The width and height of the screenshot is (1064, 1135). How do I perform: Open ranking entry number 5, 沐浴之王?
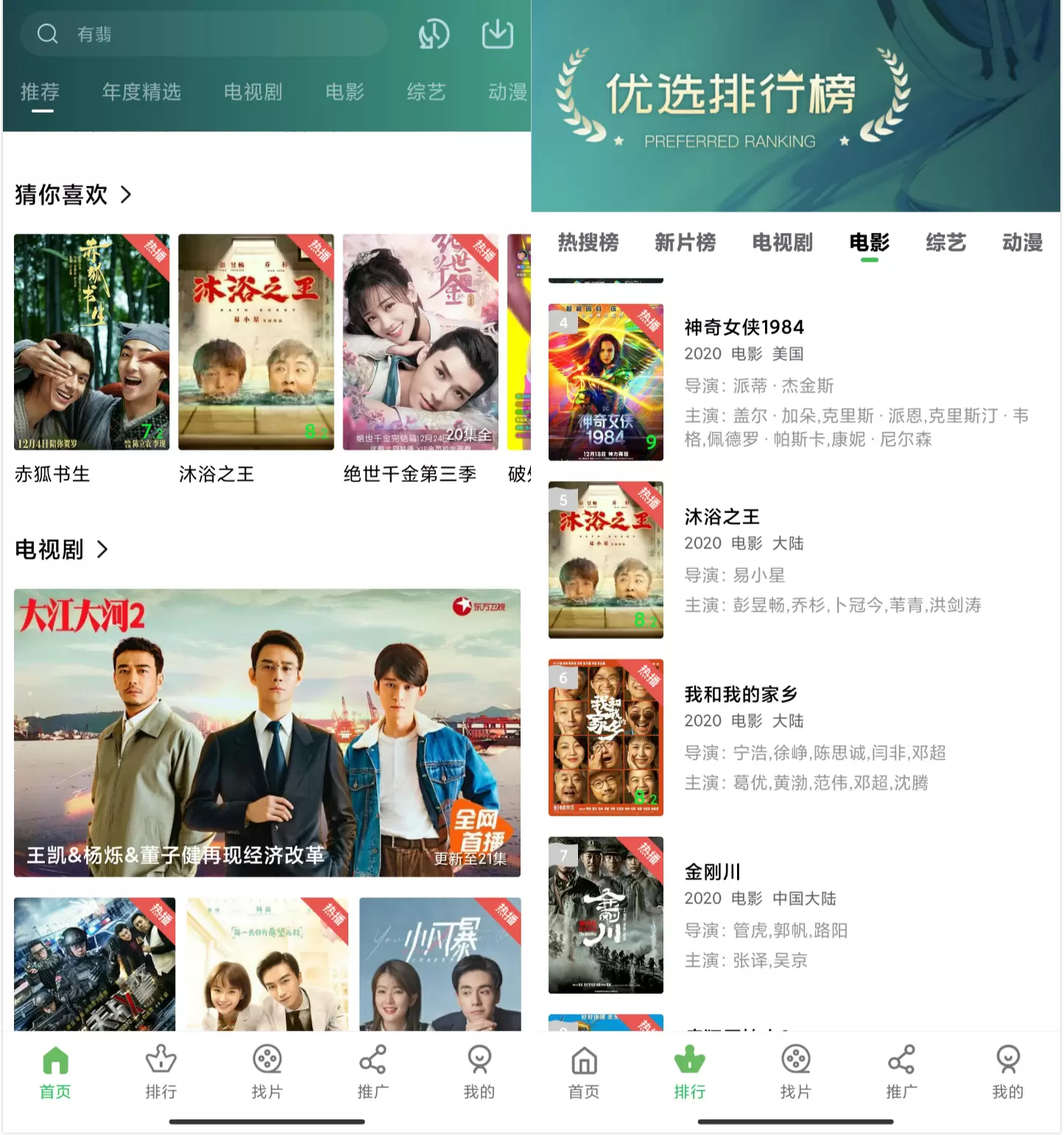pyautogui.click(x=722, y=517)
